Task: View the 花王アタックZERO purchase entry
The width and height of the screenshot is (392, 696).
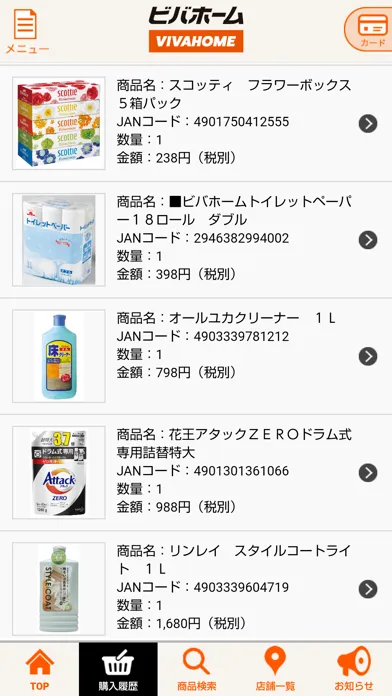Action: [196, 472]
